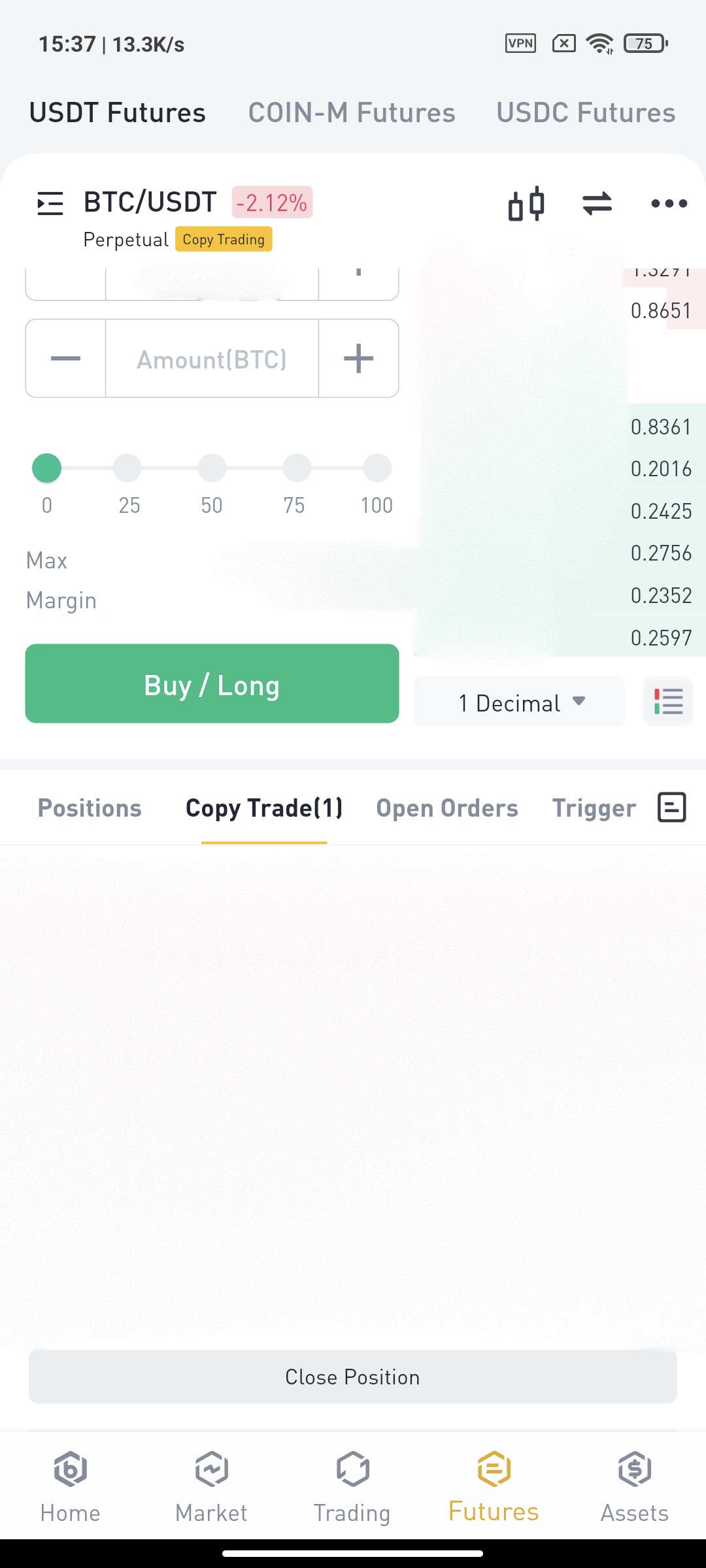706x1568 pixels.
Task: Increase amount with the plus button
Action: pyautogui.click(x=358, y=359)
